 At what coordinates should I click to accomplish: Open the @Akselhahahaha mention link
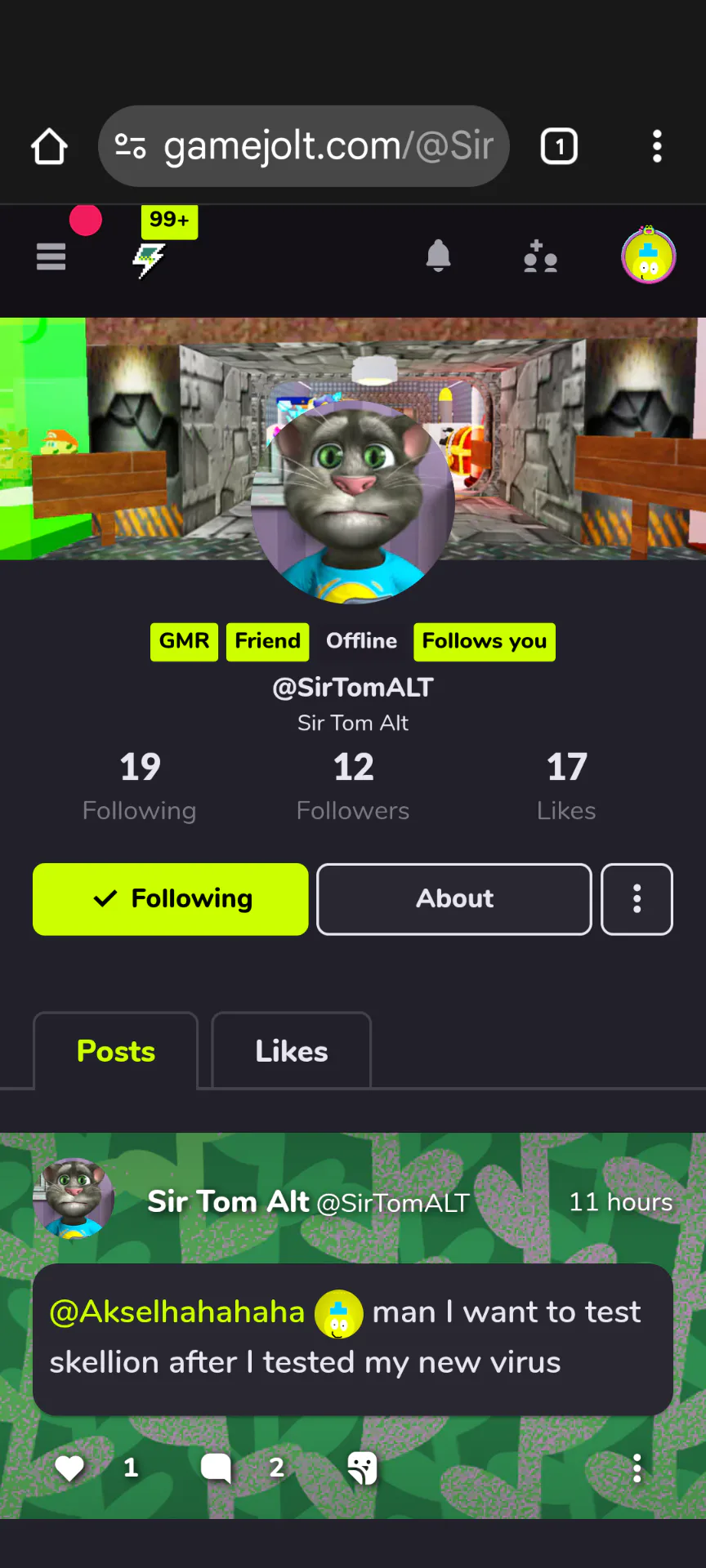tap(177, 1312)
